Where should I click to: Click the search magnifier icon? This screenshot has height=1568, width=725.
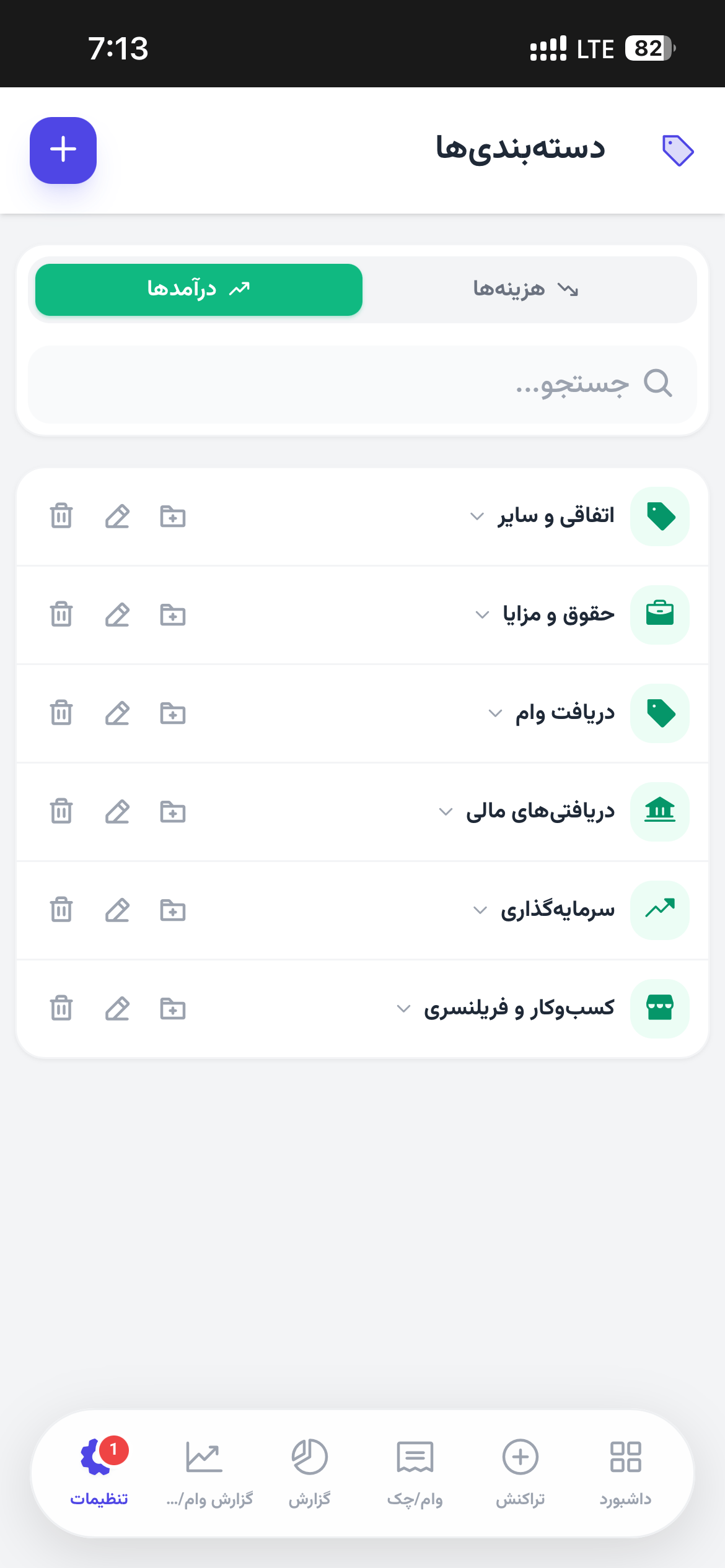659,384
